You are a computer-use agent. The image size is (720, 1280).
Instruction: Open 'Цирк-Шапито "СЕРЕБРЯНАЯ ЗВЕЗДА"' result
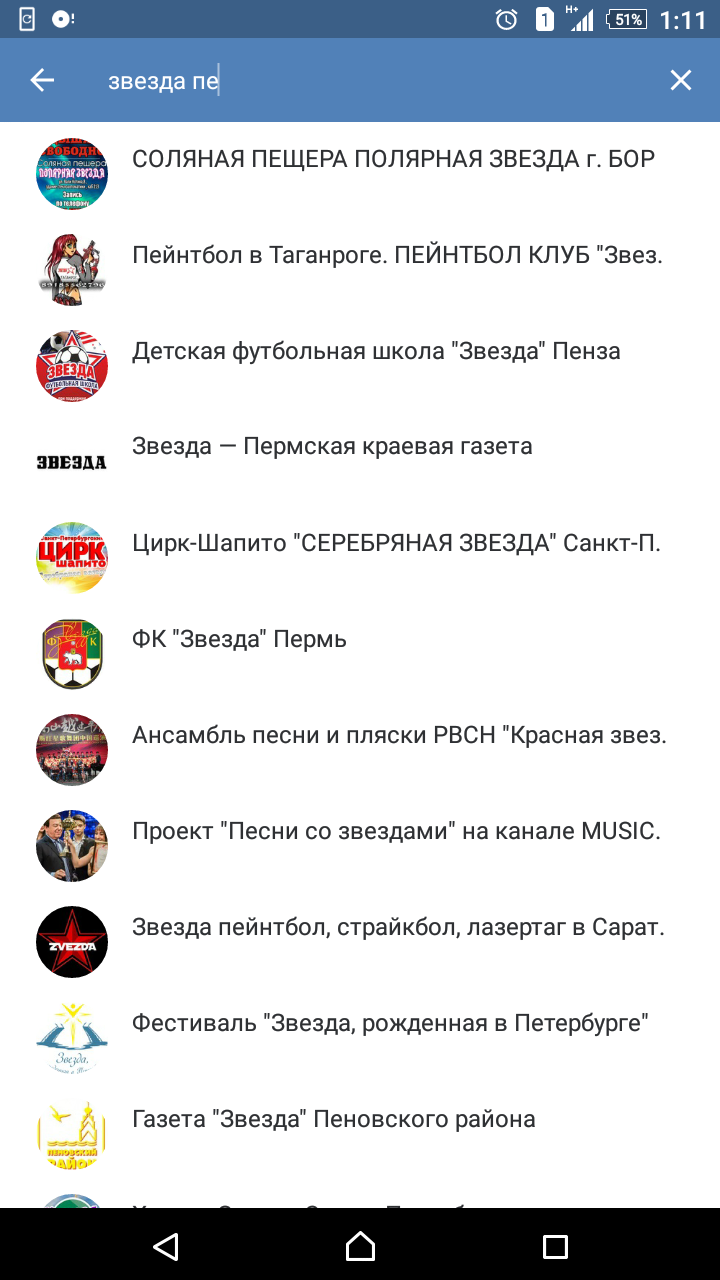tap(396, 543)
